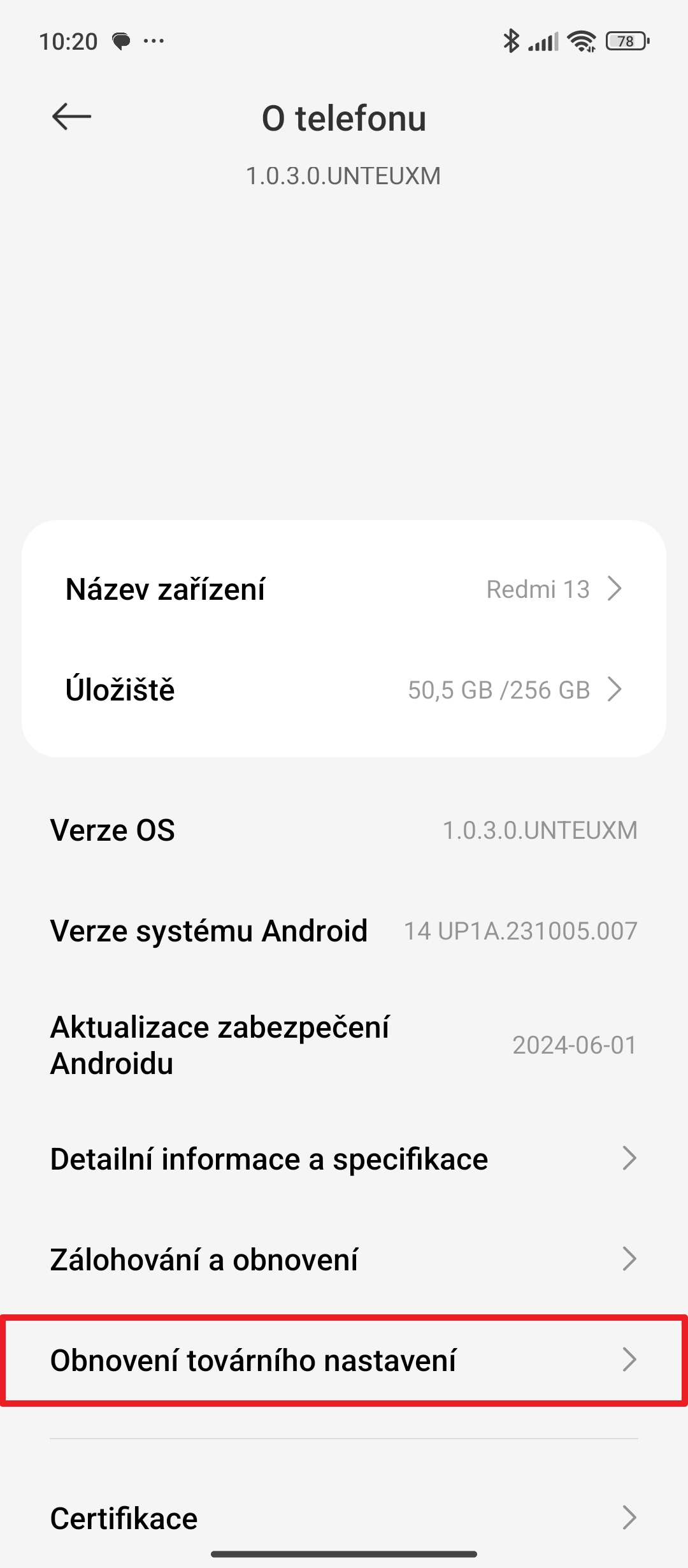
Task: Select Obnovení továrního nastavení
Action: (x=344, y=1360)
